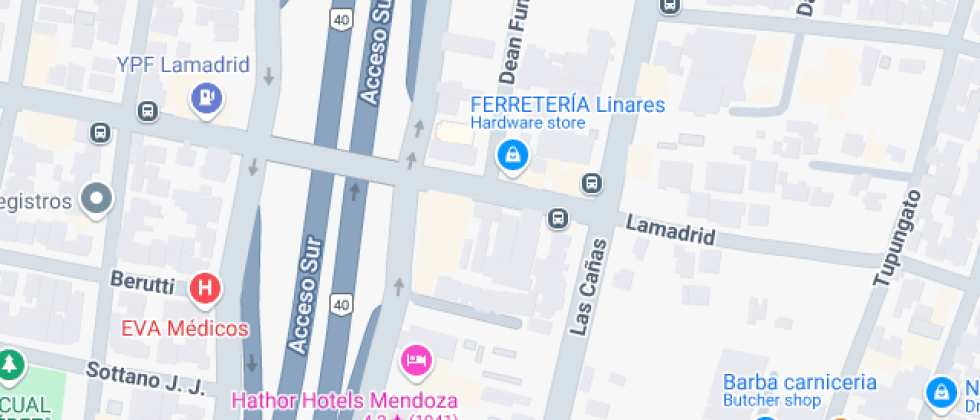This screenshot has width=980, height=420.
Task: Select the Barba carniceria butcher shop label
Action: coord(799,383)
